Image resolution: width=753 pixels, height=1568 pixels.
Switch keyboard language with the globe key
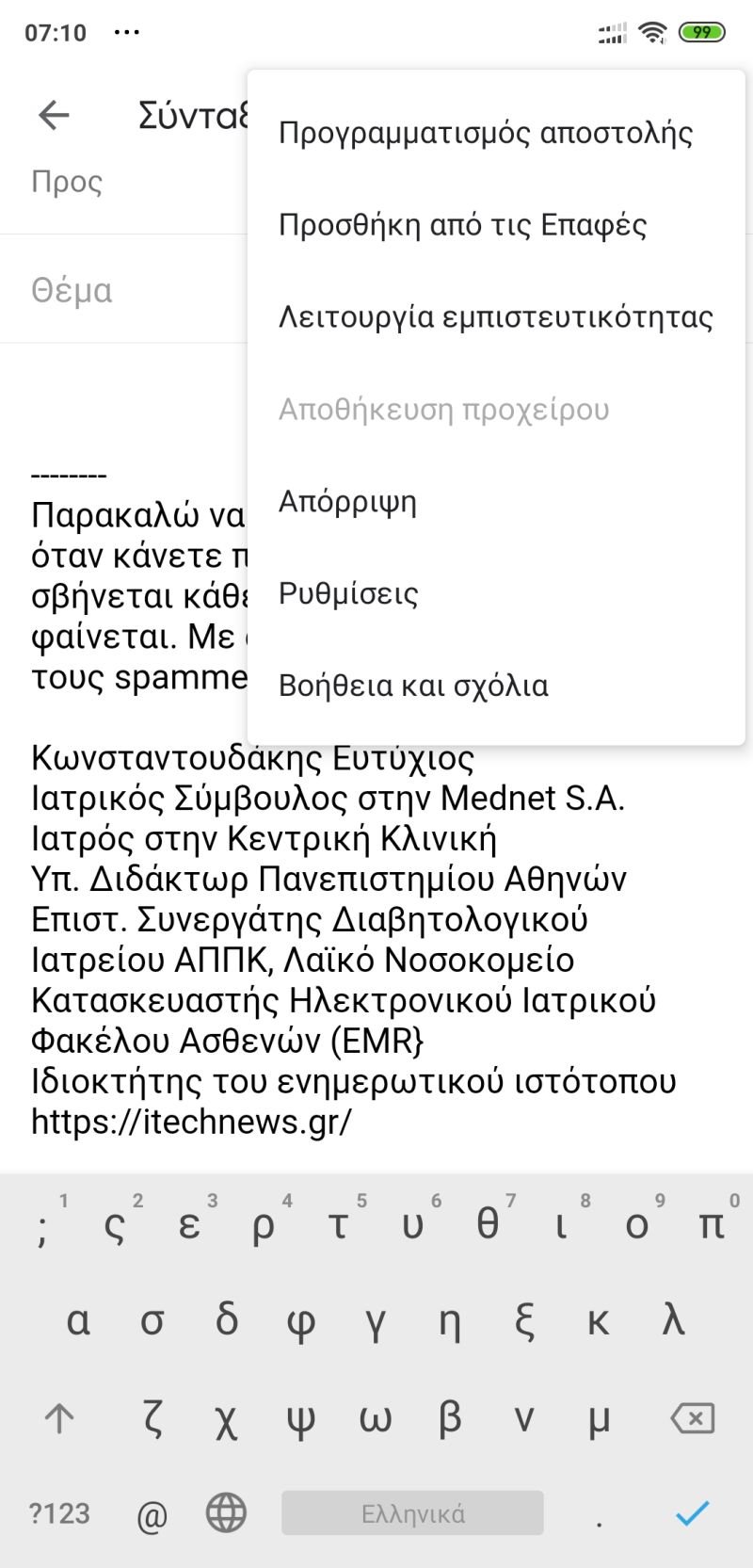click(x=226, y=1513)
